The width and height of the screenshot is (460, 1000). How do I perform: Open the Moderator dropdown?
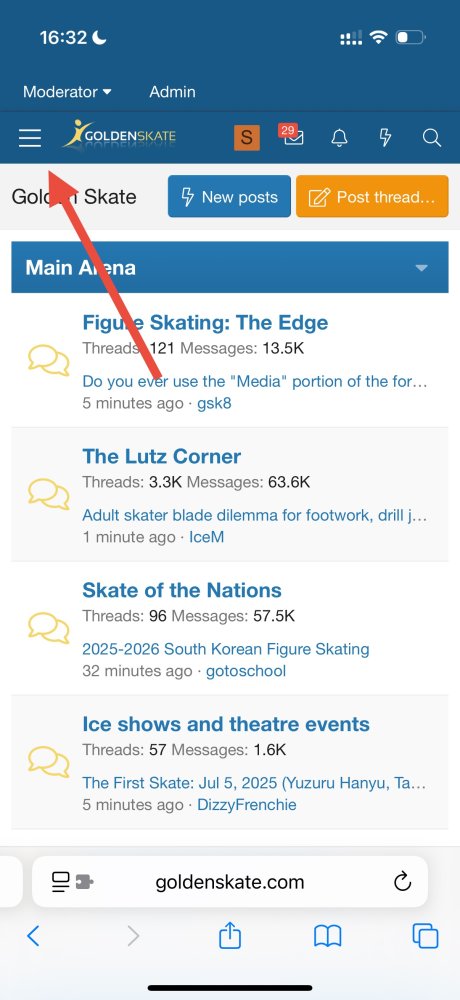point(67,92)
